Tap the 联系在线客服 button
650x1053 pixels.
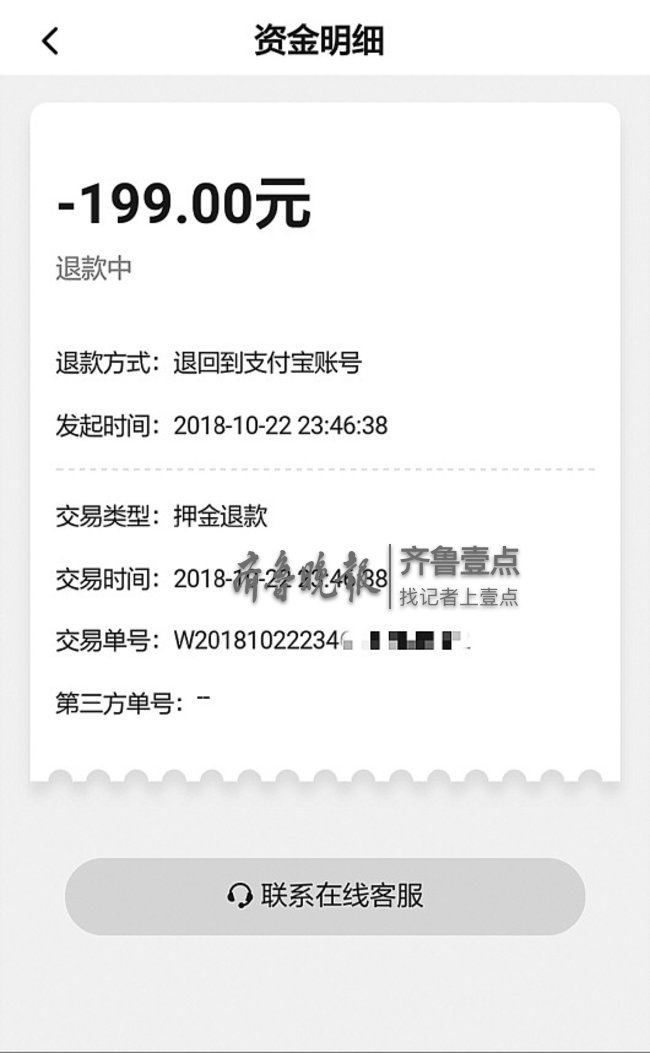point(325,896)
